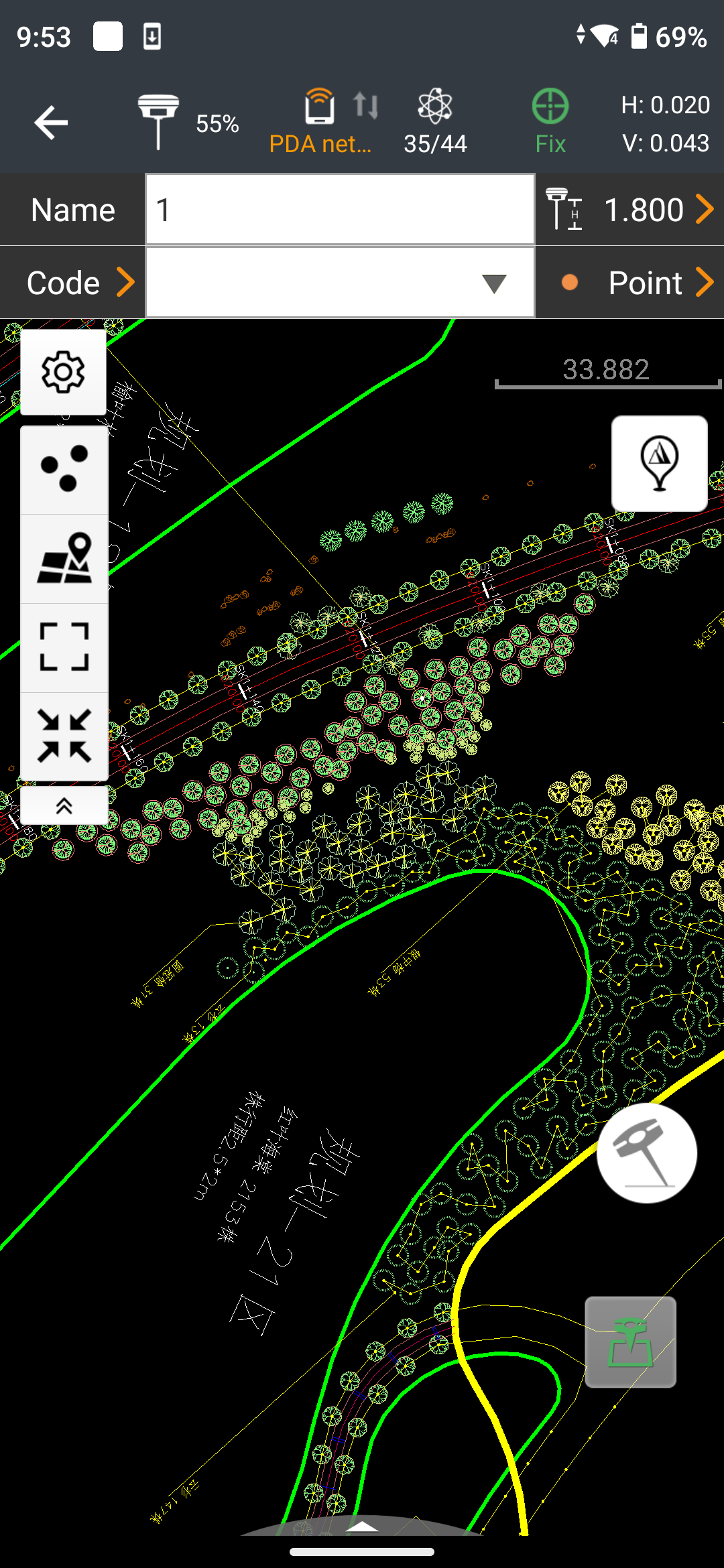Image resolution: width=724 pixels, height=1568 pixels.
Task: Expand the Code dropdown
Action: [493, 283]
